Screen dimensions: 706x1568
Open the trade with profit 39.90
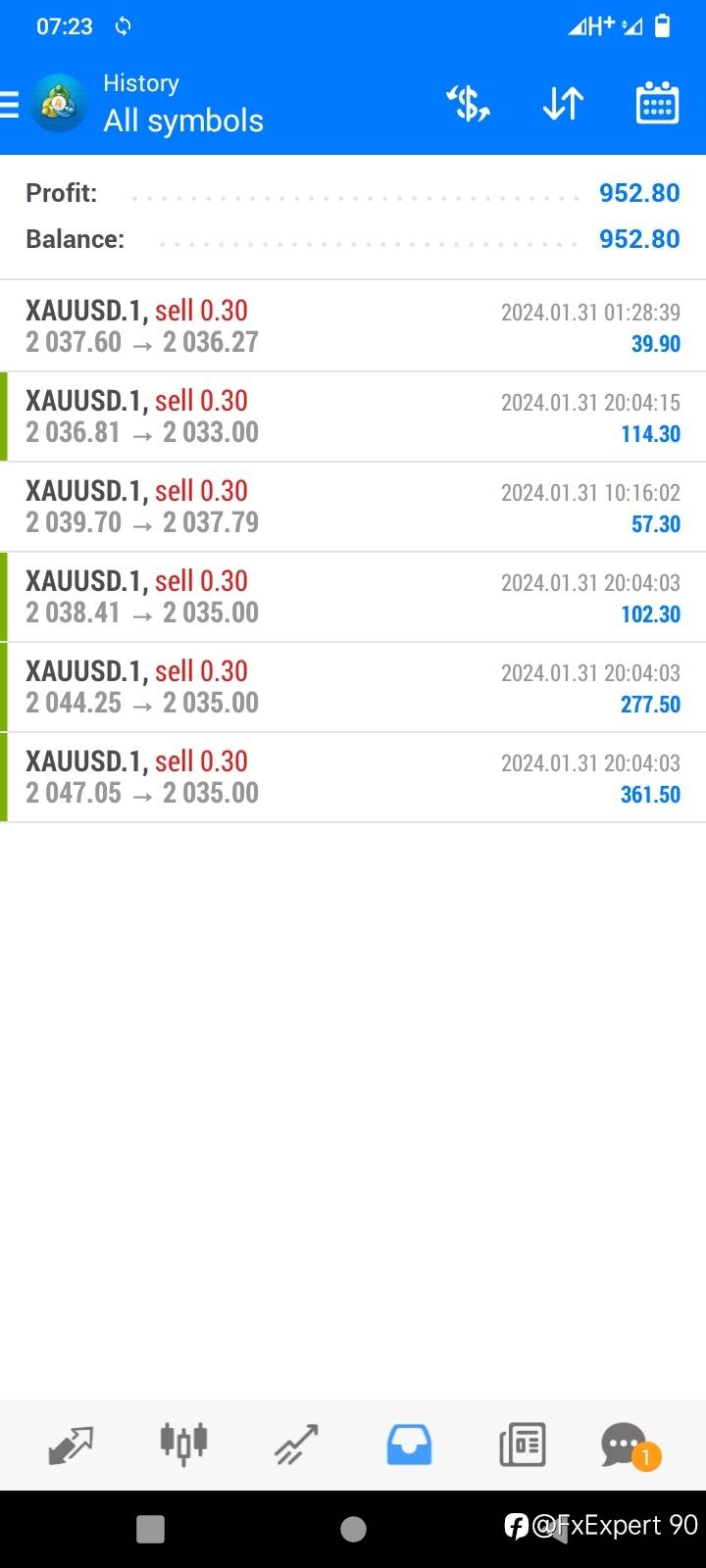(x=353, y=326)
